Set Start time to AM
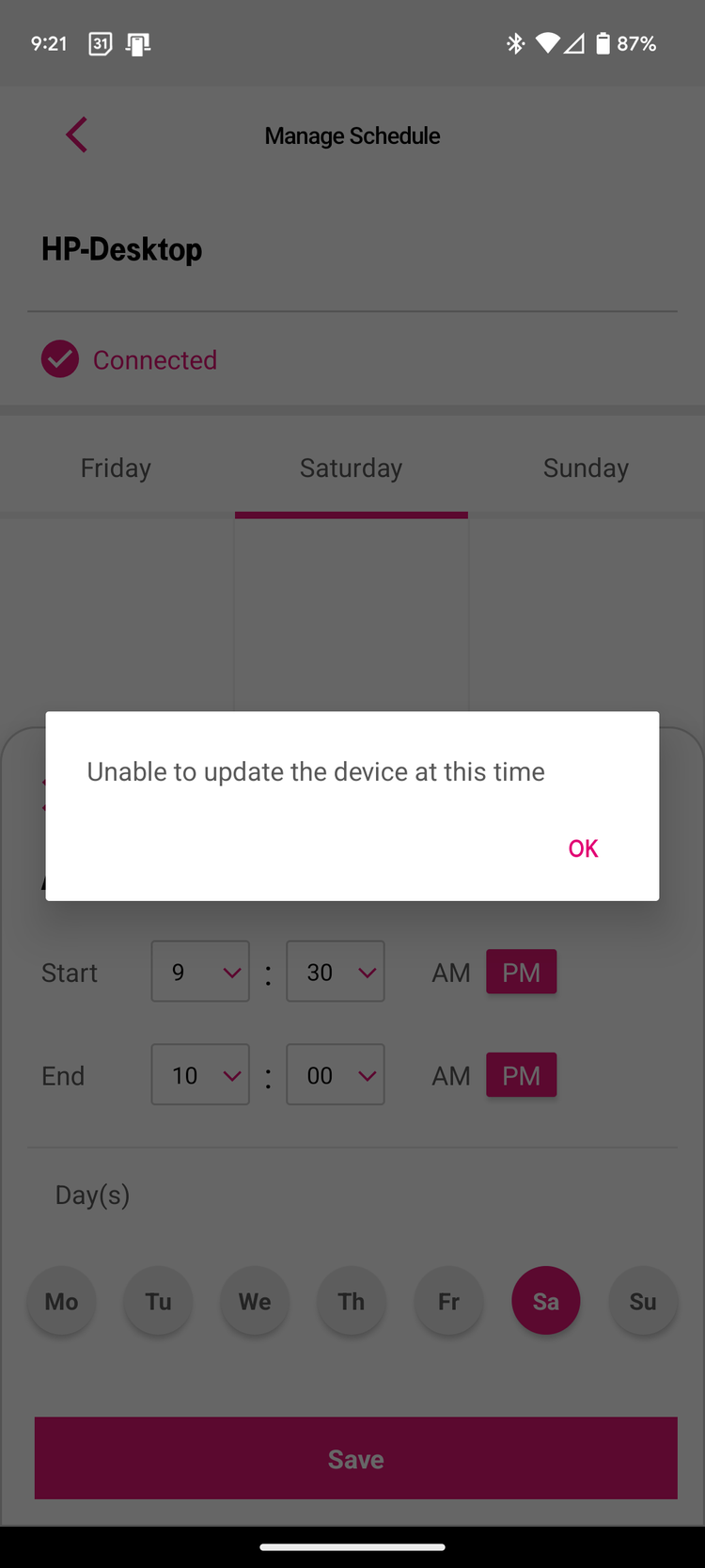Screen dimensions: 705x1568 [451, 973]
